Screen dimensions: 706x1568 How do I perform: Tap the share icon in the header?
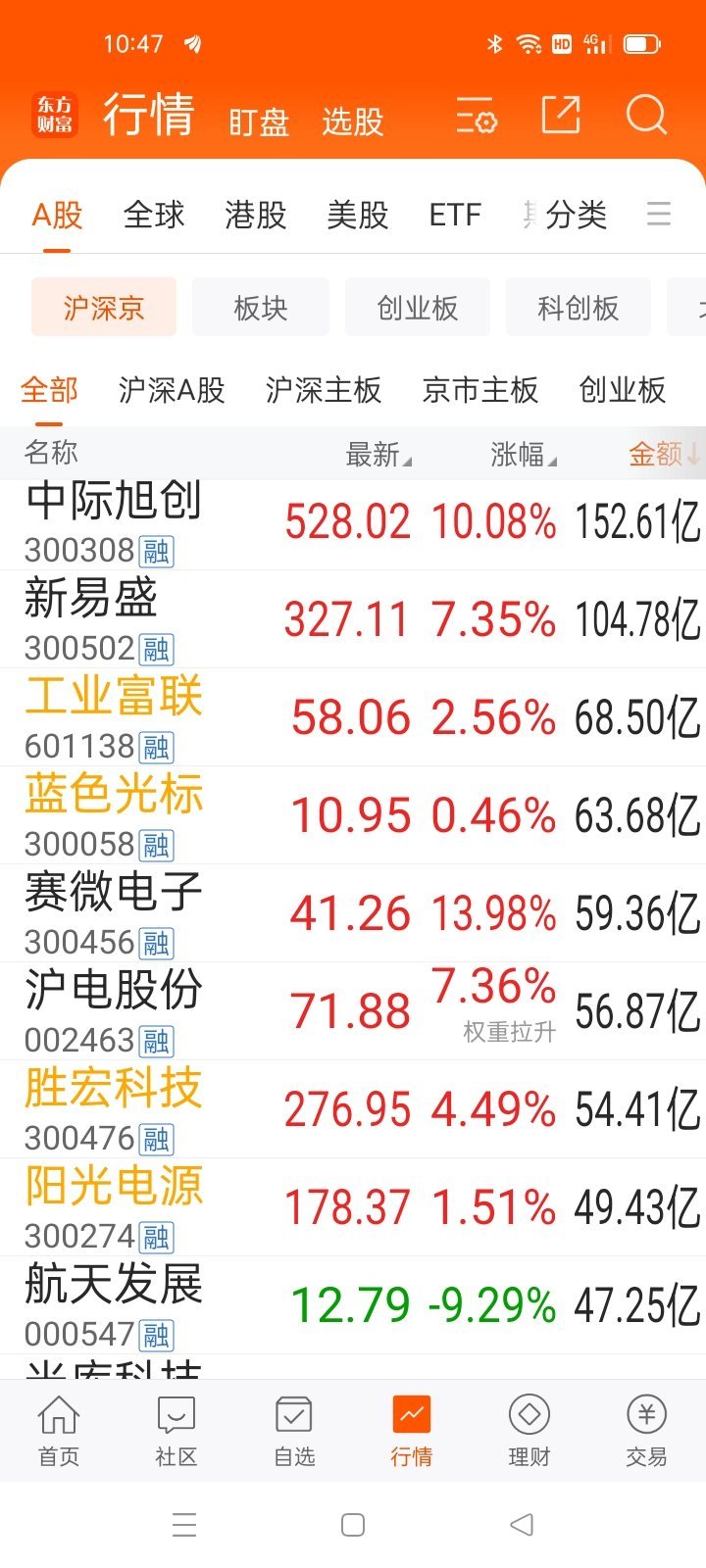click(x=560, y=115)
